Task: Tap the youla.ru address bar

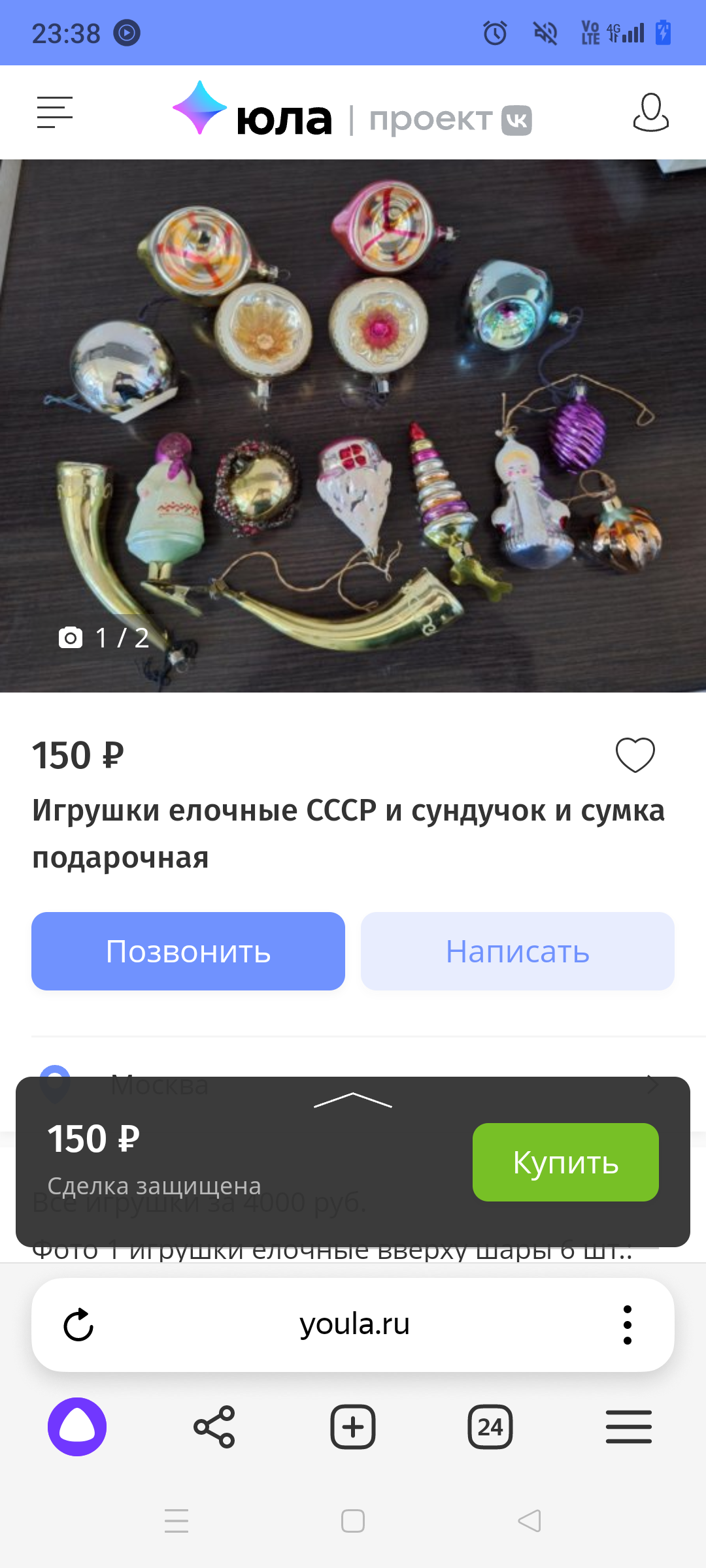Action: [354, 1324]
